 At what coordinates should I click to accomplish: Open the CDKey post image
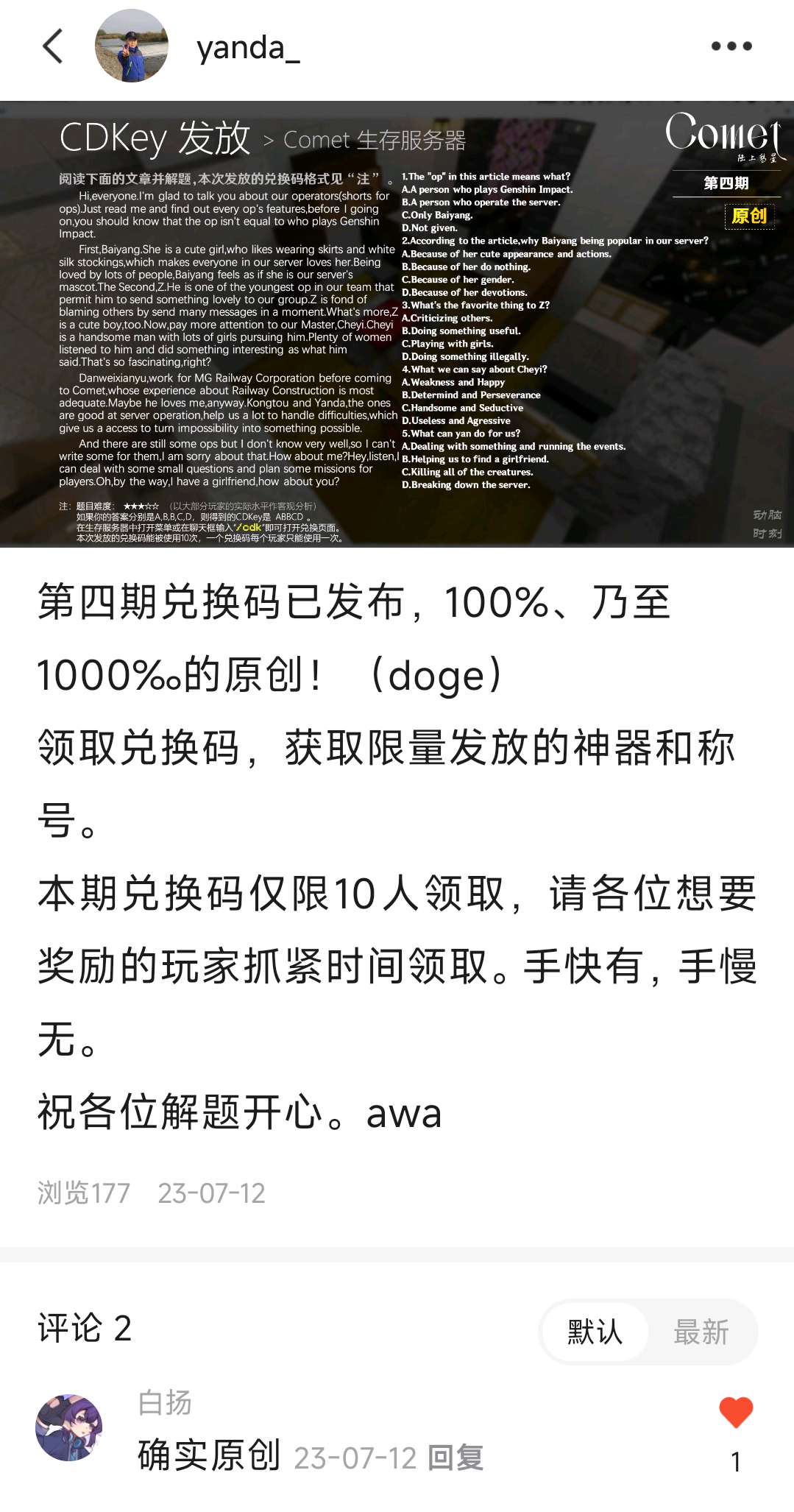(397, 324)
